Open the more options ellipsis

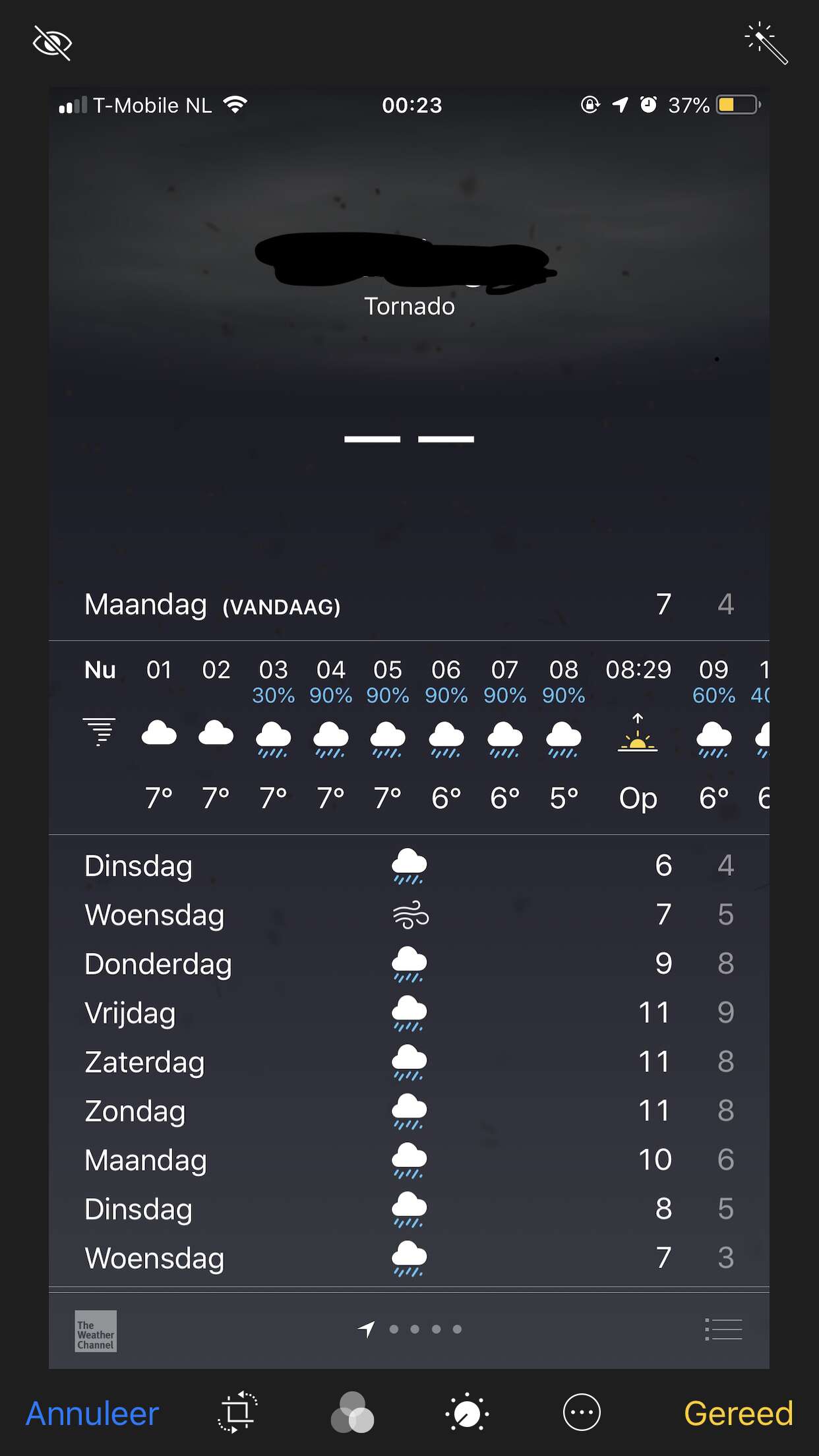[582, 1412]
